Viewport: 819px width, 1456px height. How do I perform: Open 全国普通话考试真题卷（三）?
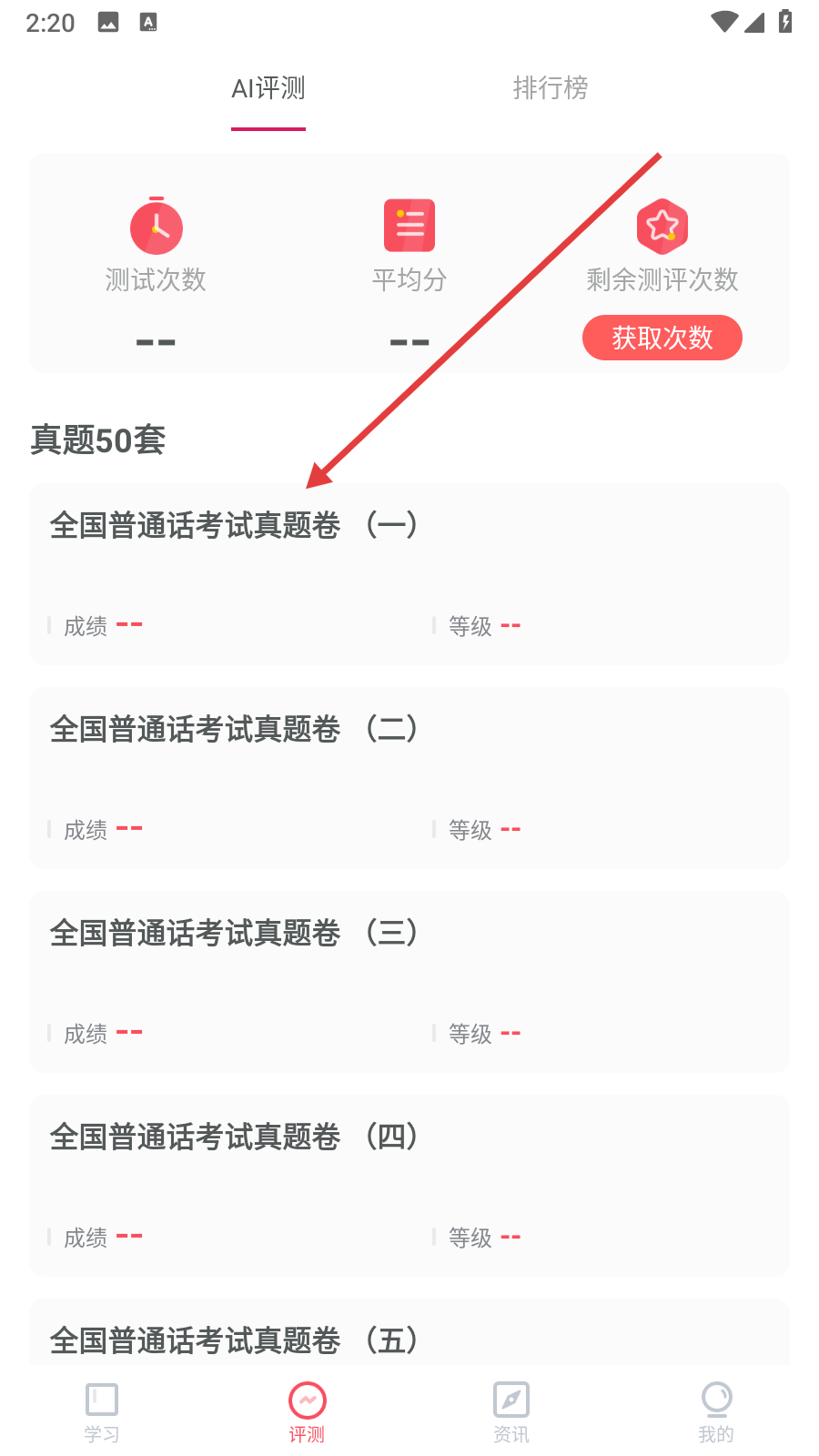point(409,982)
